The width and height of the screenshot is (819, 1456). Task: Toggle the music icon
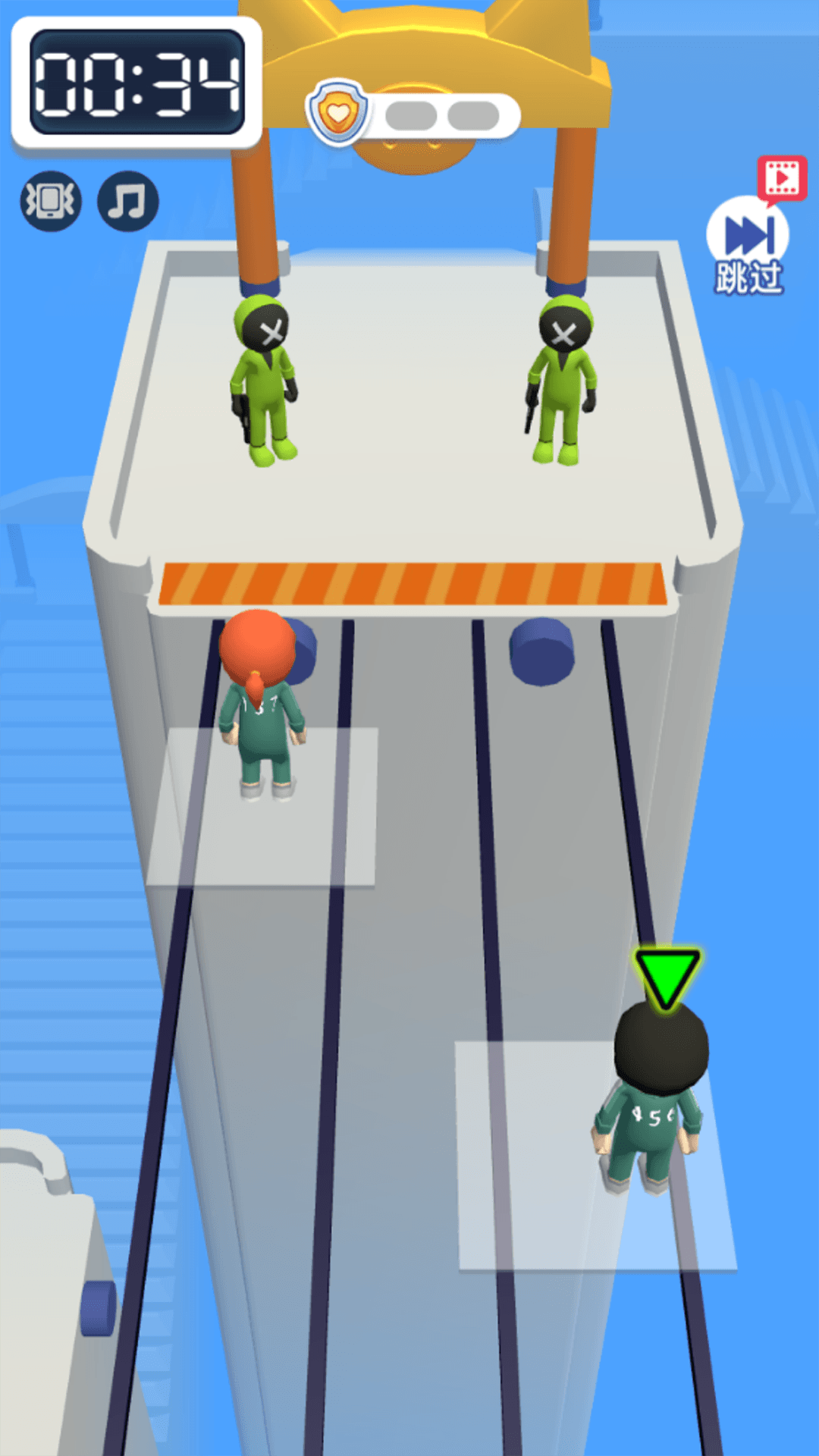(x=127, y=201)
